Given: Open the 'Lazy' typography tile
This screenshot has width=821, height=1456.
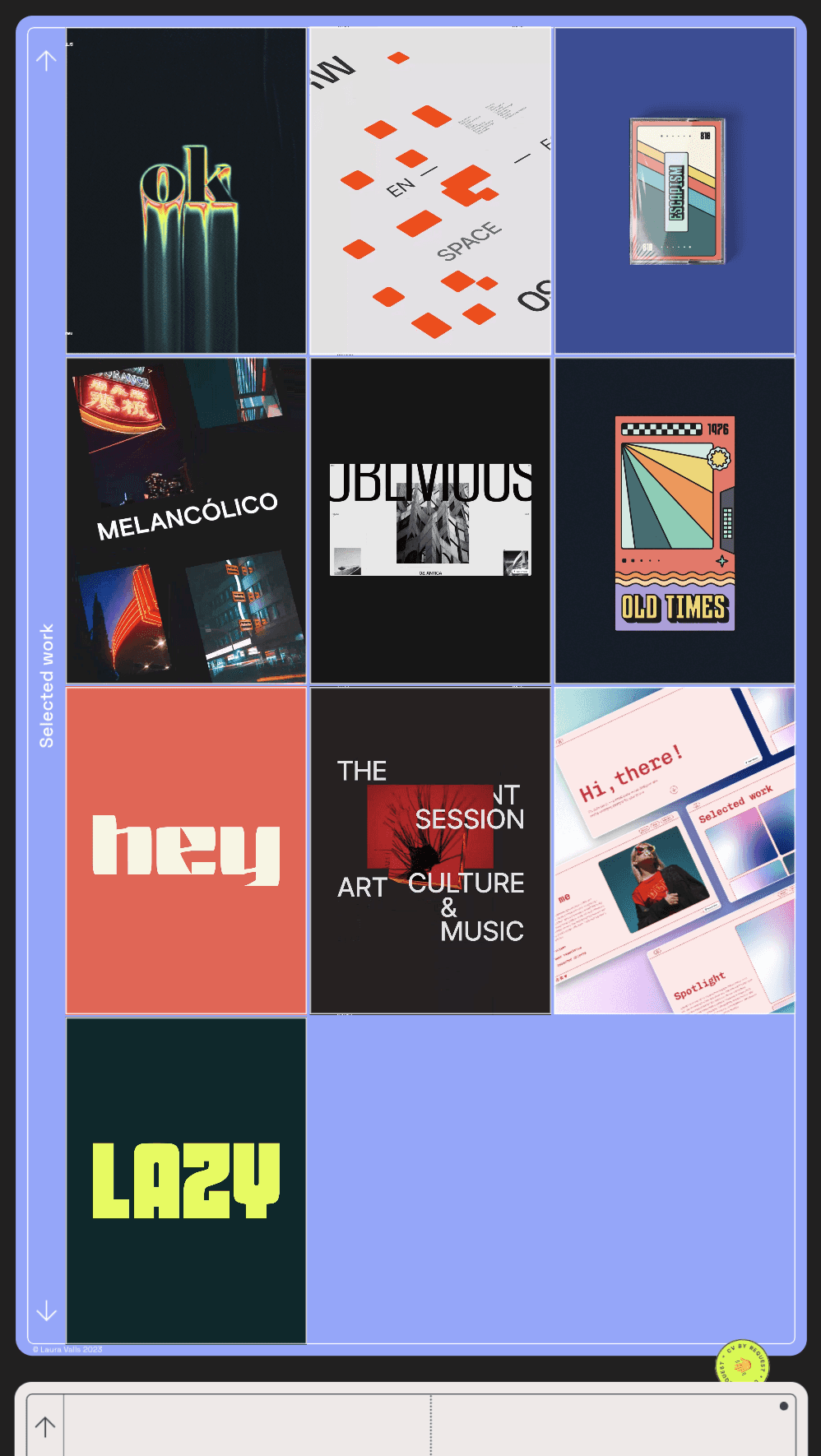Looking at the screenshot, I should tap(186, 1180).
